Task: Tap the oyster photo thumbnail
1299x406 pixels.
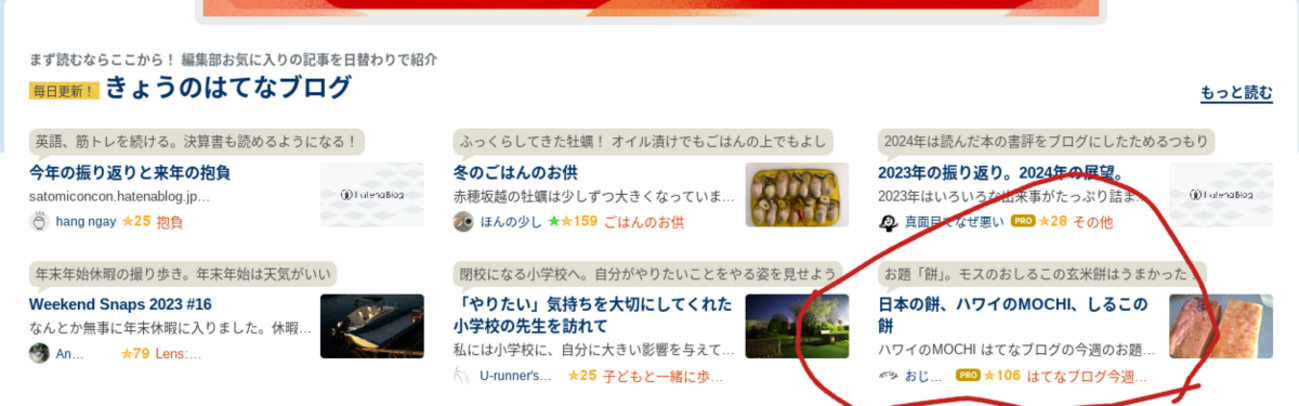Action: point(796,195)
